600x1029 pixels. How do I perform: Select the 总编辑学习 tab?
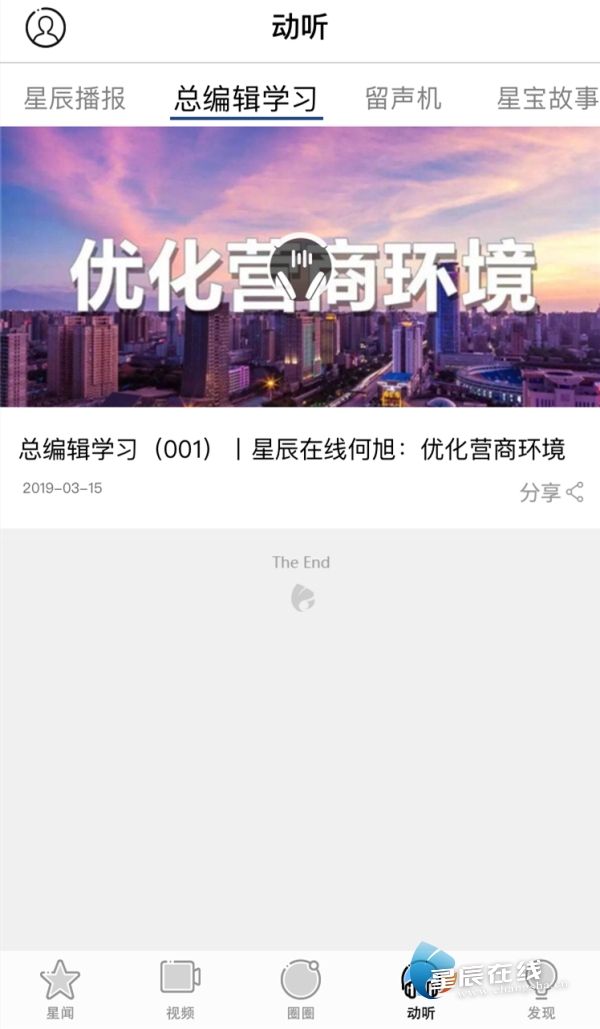[x=246, y=98]
